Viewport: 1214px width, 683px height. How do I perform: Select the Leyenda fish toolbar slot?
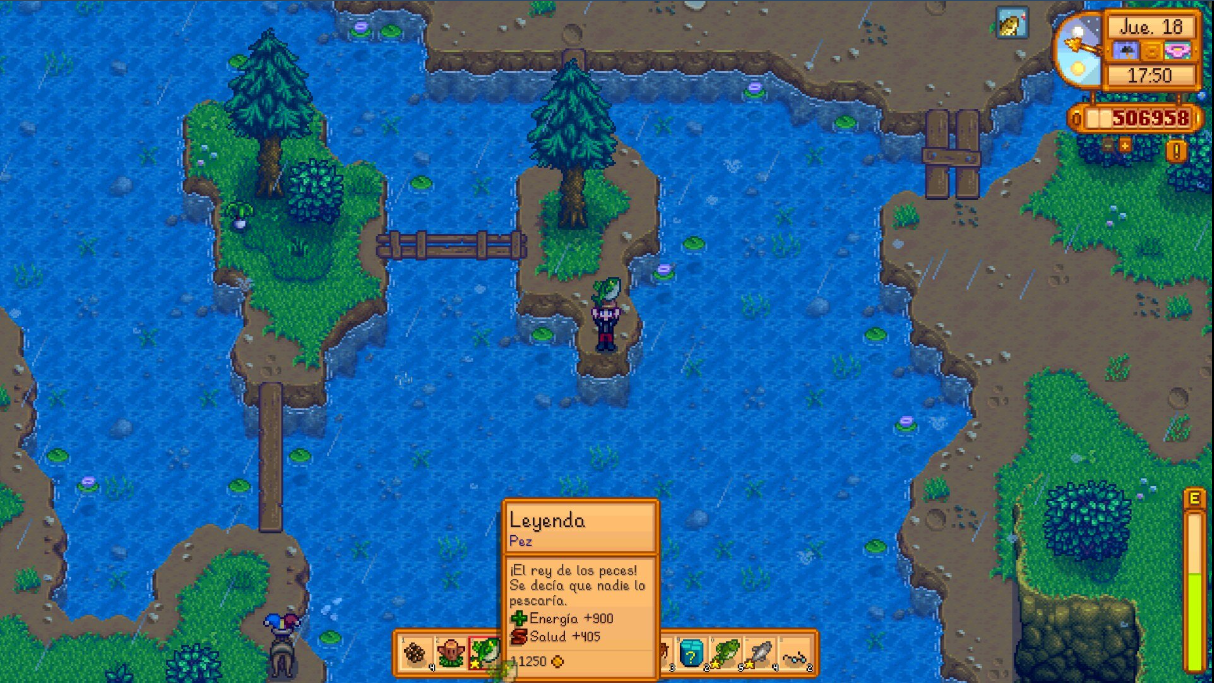point(485,653)
